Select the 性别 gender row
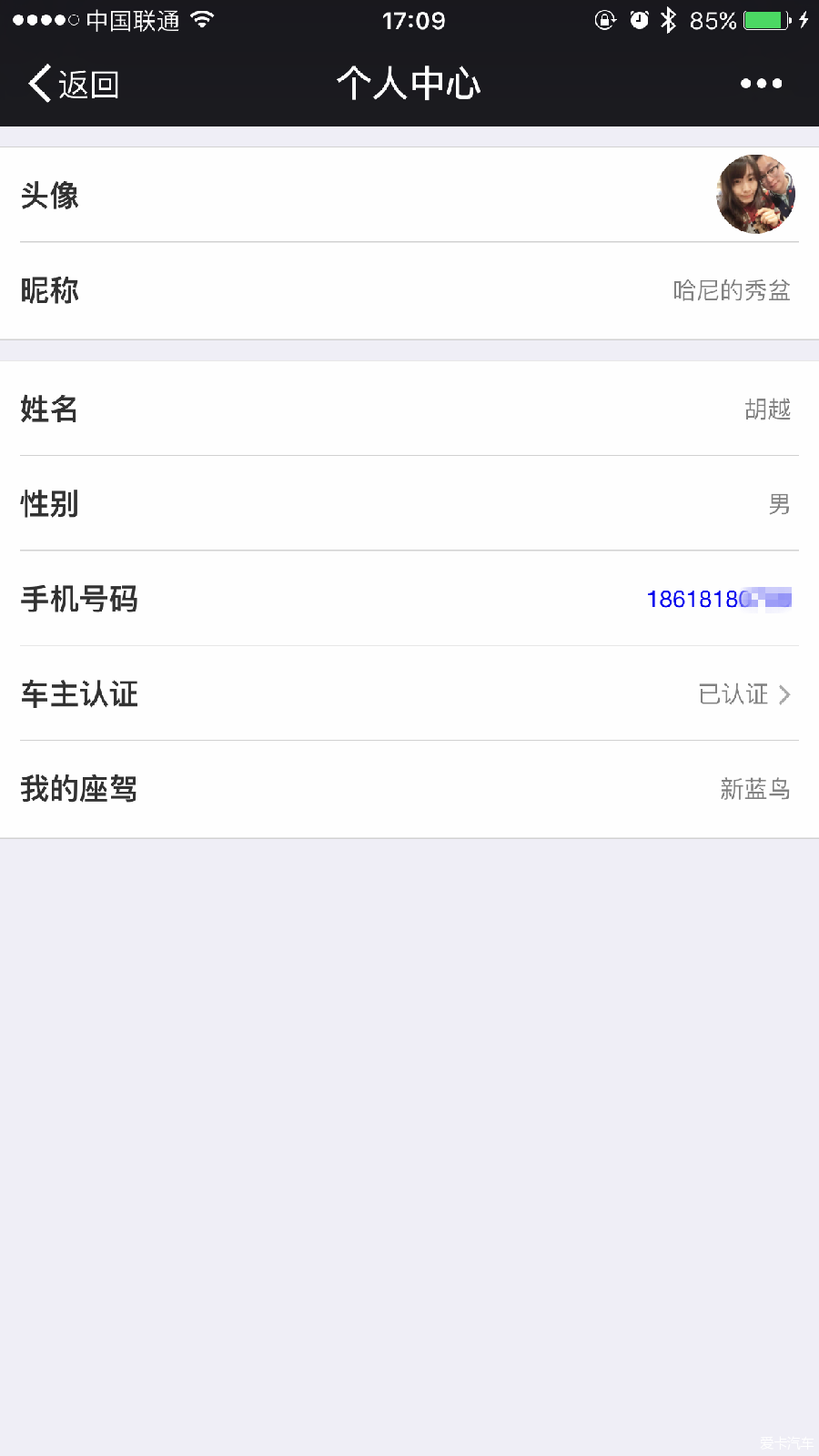 (409, 504)
